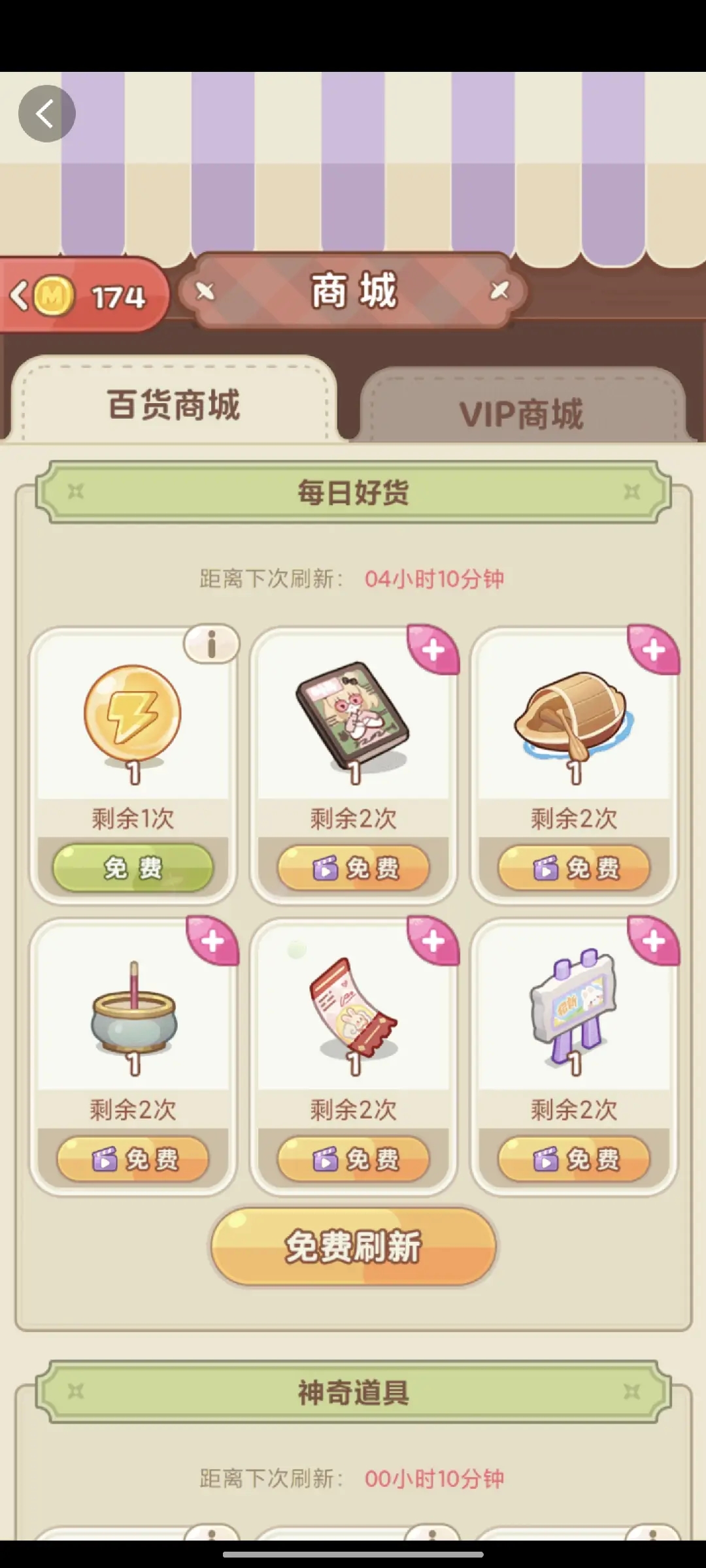Get the incense burner via ad 免费 button
This screenshot has width=706, height=1568.
click(133, 1159)
